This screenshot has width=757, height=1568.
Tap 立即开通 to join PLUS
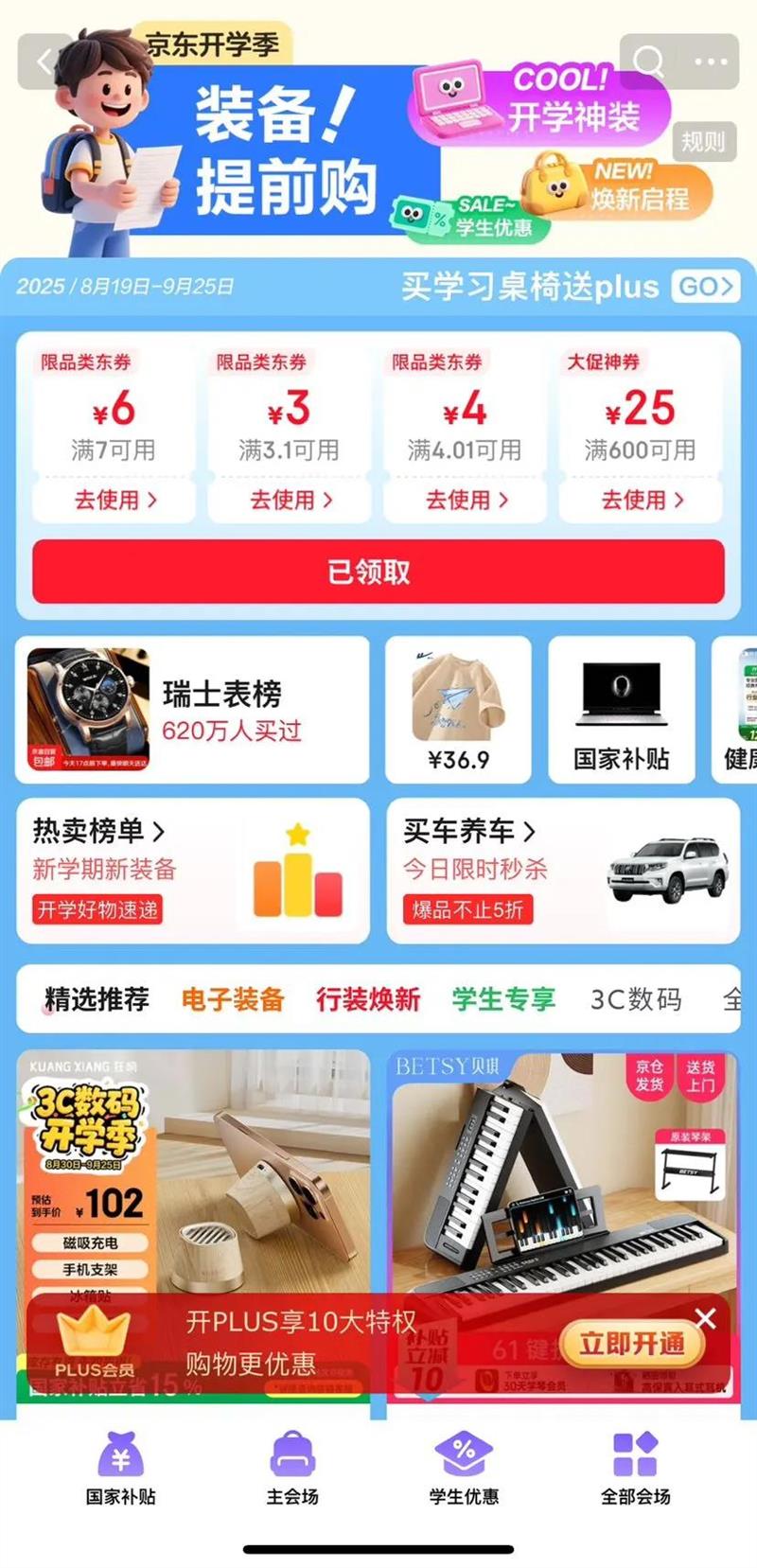click(x=632, y=1344)
